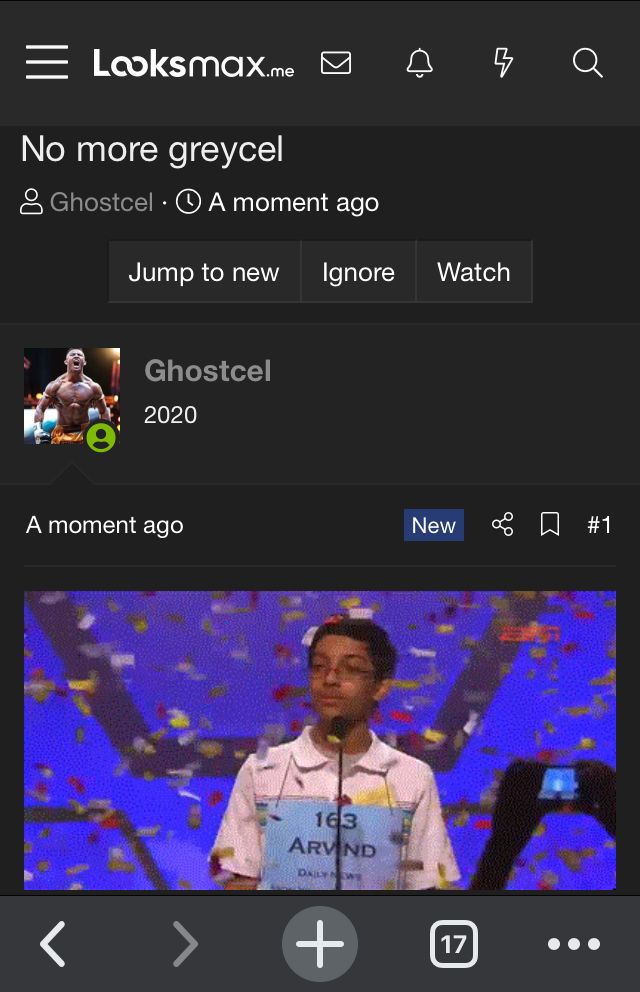Open thread starter Ghostcel's profile link
Screen dimensions: 640x992
point(101,203)
